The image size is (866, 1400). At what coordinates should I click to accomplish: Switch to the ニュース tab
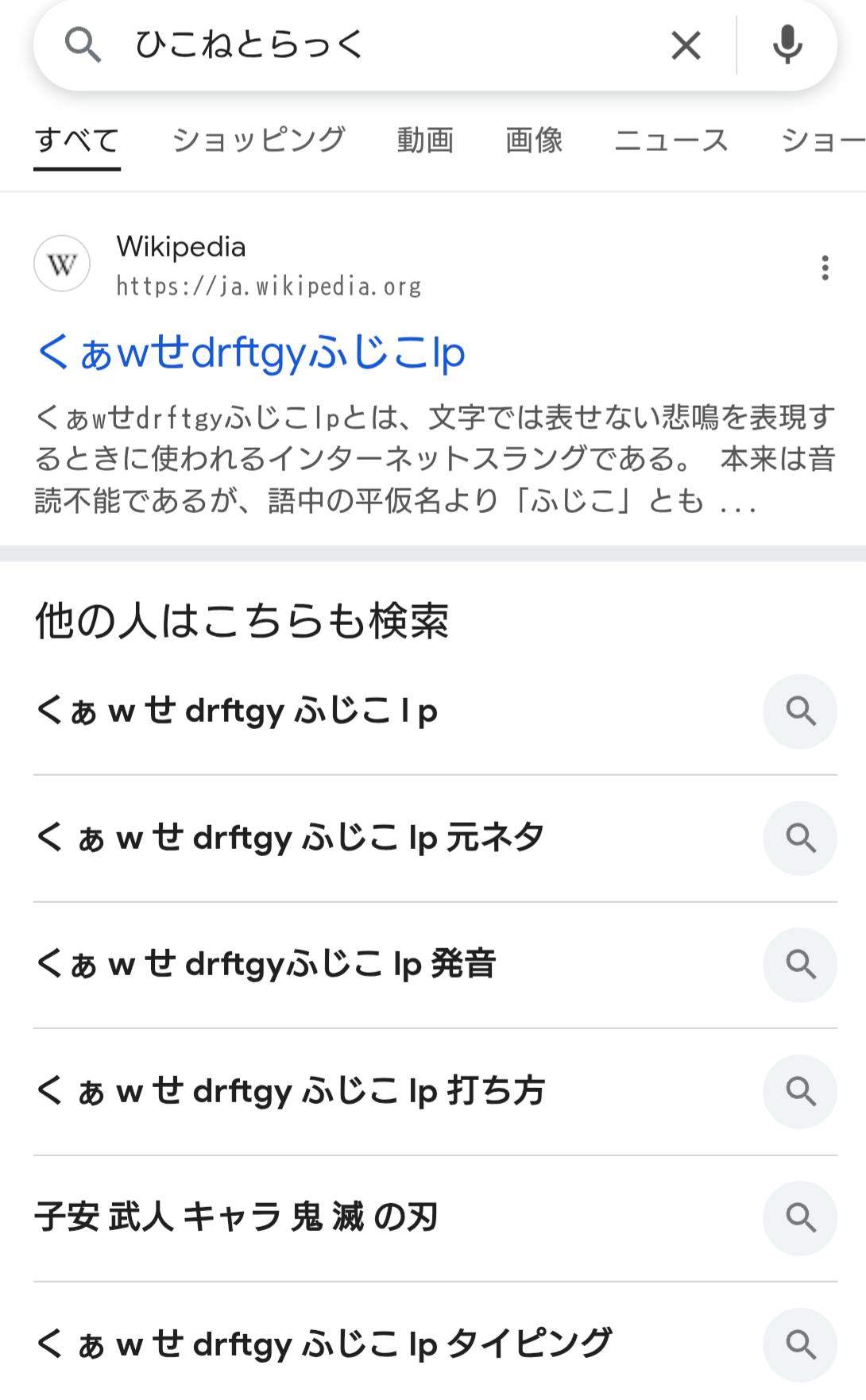671,141
